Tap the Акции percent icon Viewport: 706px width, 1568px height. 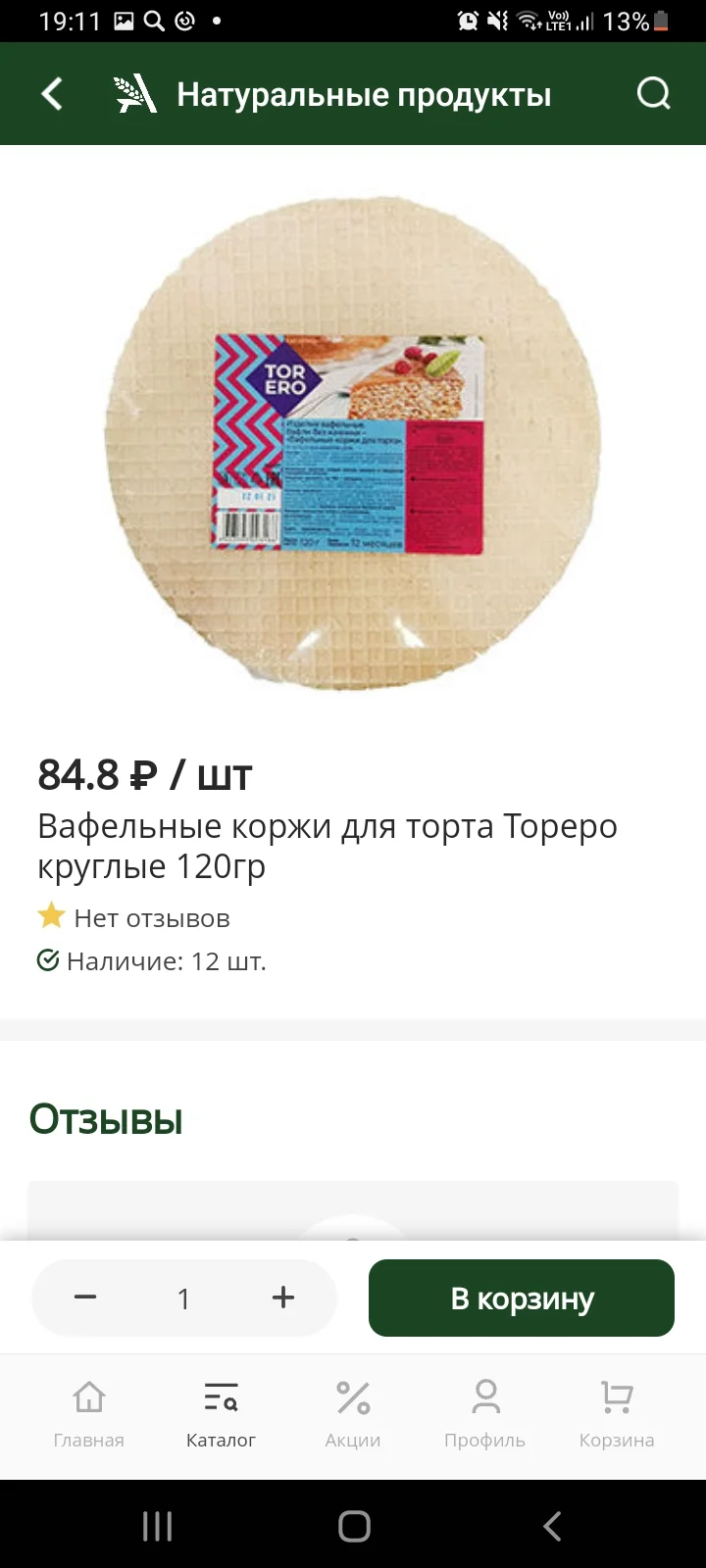tap(352, 1396)
